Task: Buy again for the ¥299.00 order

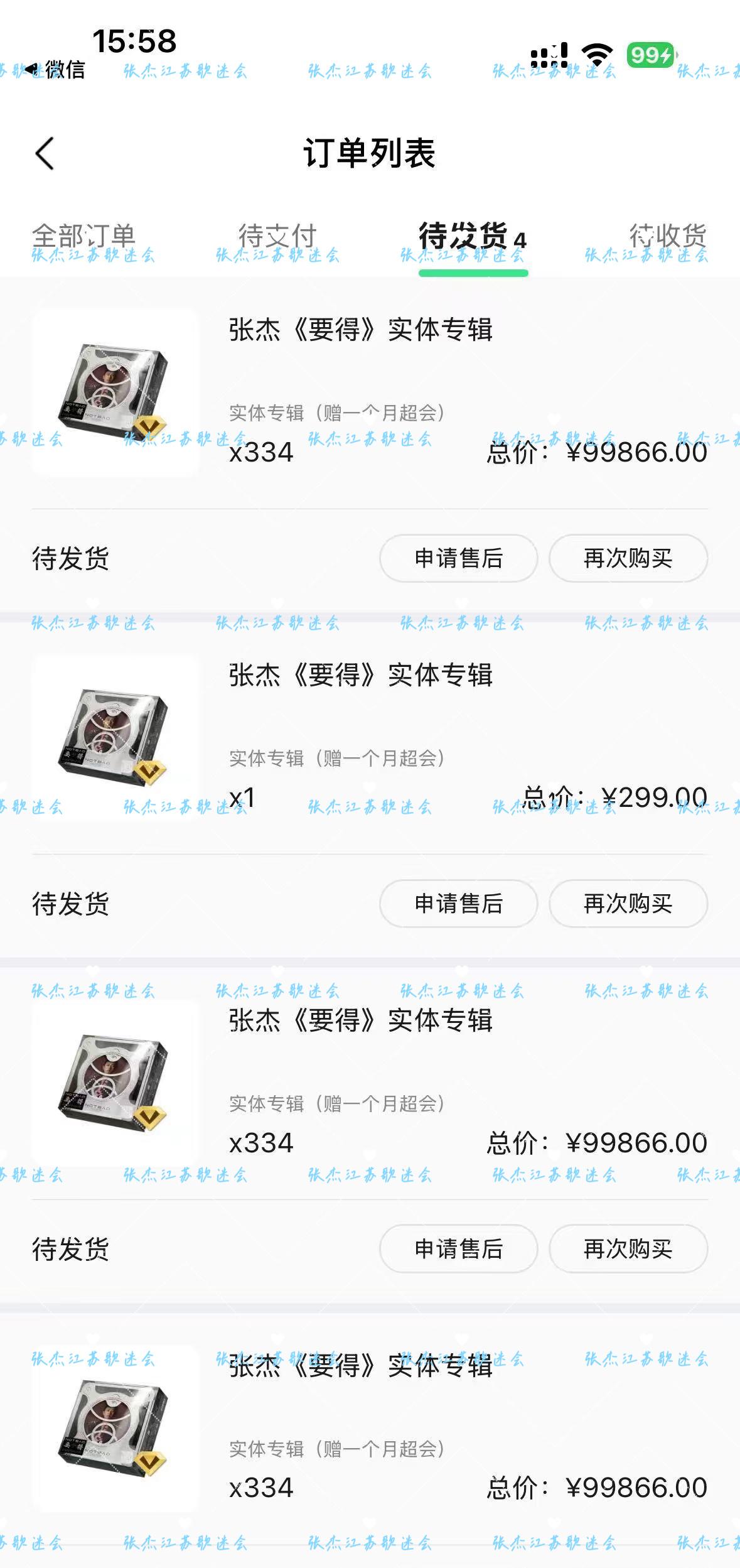Action: click(628, 904)
